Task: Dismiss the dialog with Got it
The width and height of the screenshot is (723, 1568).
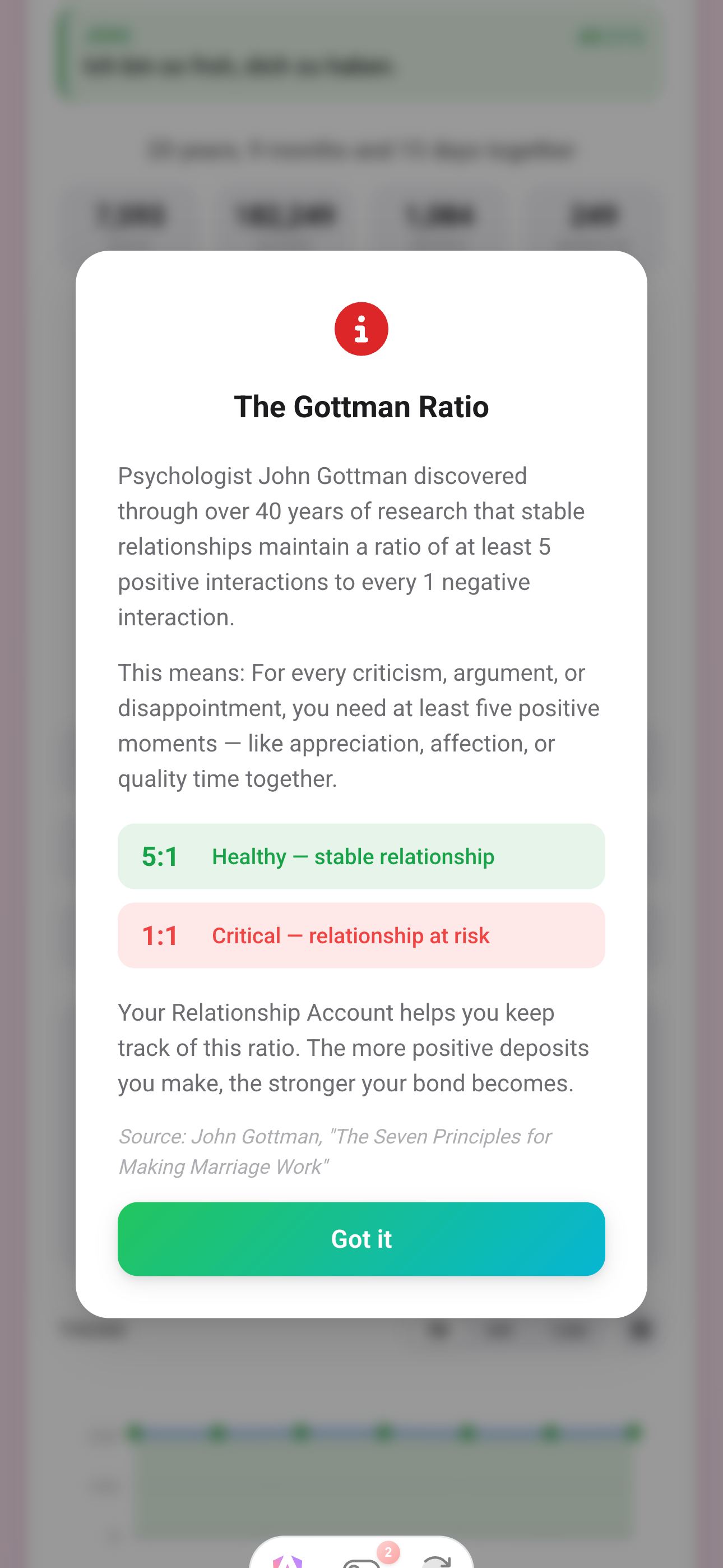Action: pos(361,1239)
